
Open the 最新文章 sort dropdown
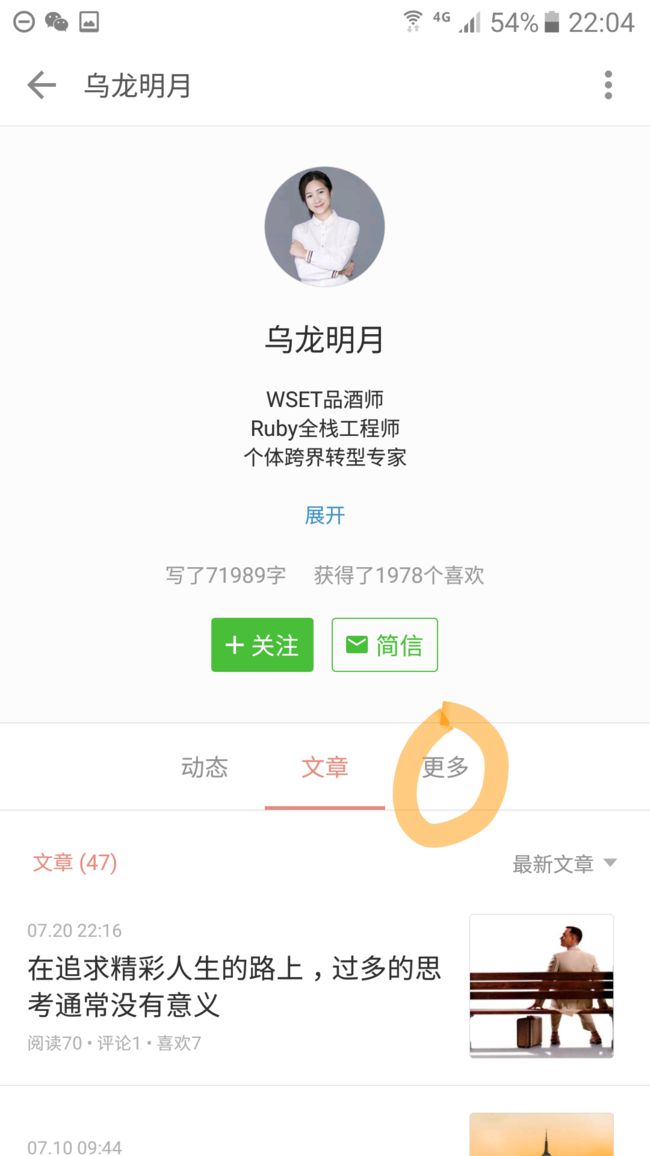(565, 864)
